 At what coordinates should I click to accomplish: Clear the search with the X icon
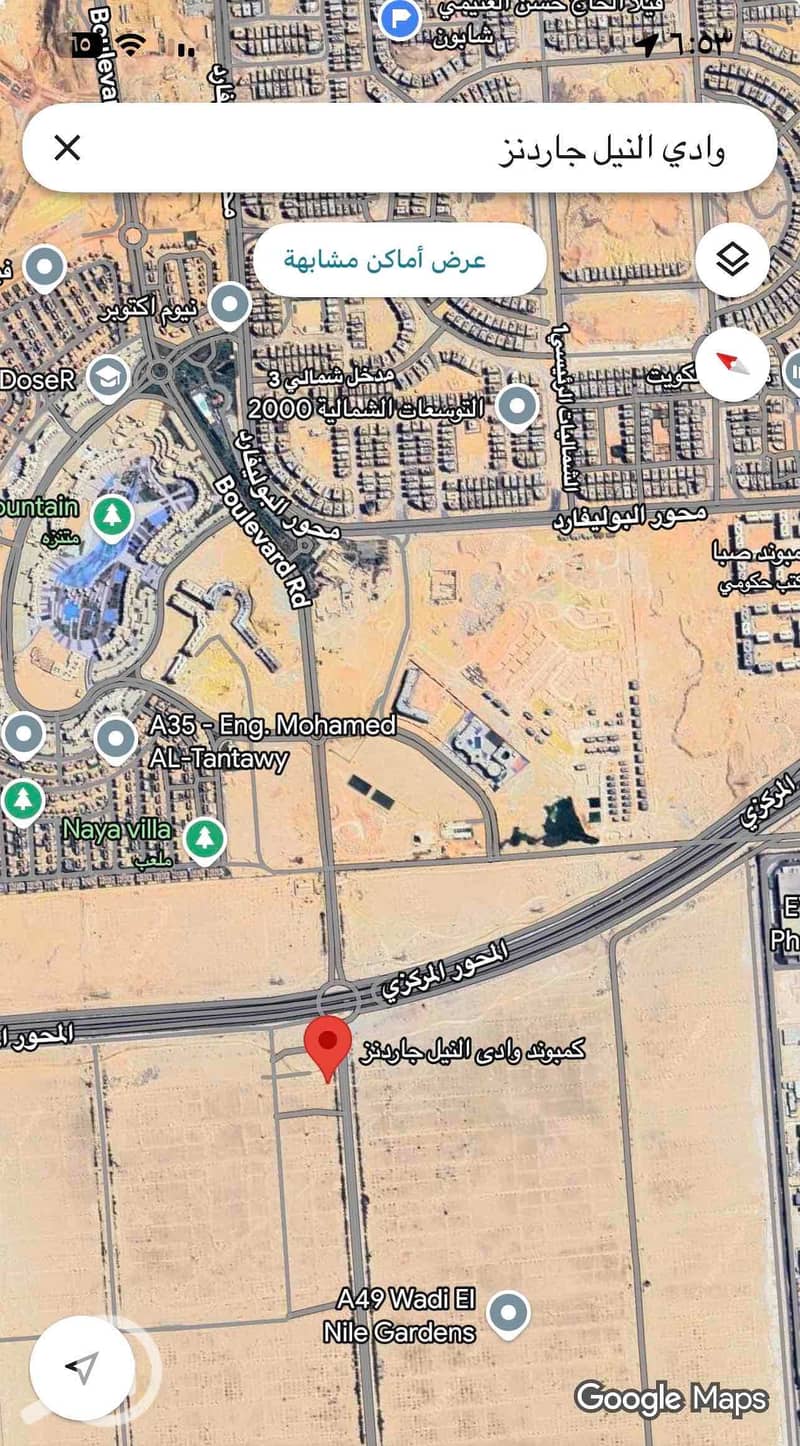click(67, 149)
